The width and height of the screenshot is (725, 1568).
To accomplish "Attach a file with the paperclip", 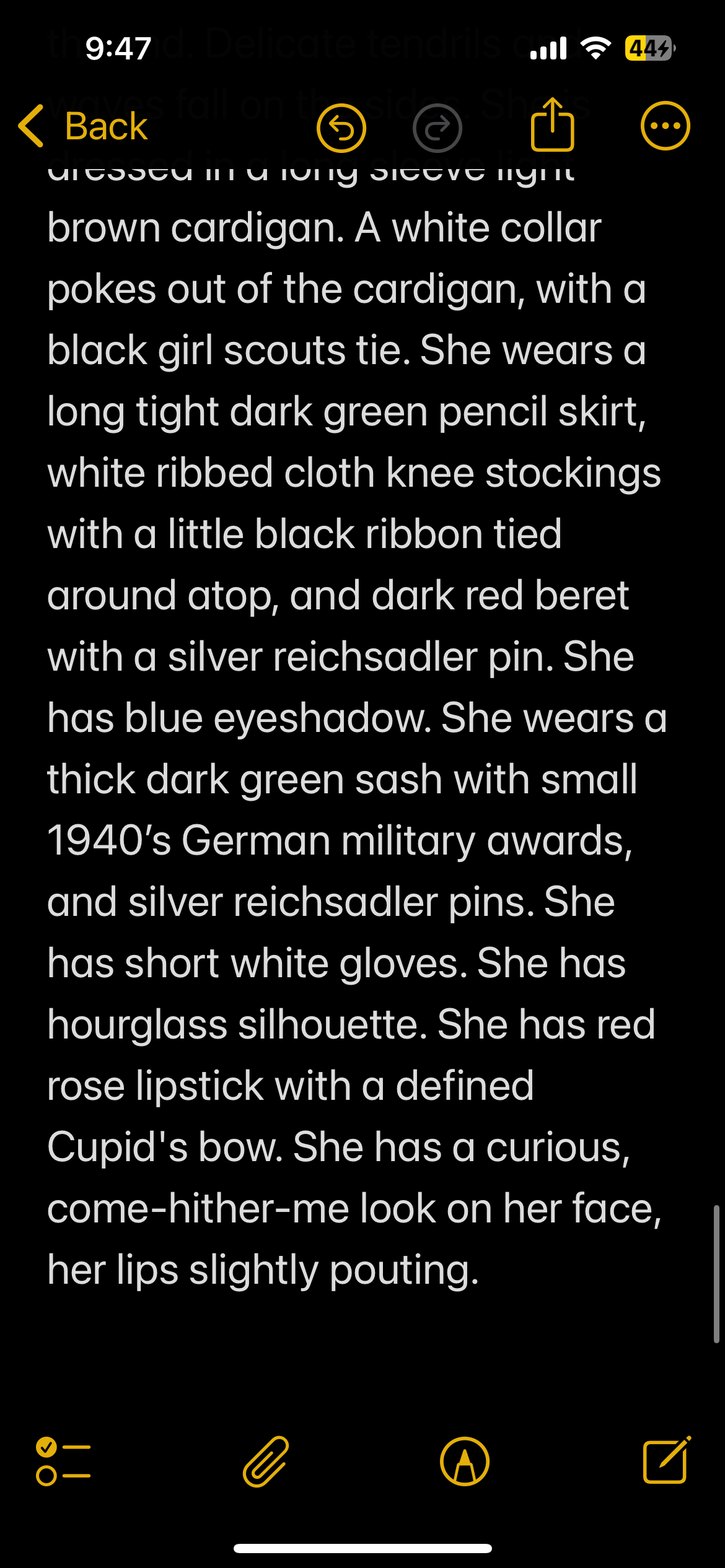I will tap(266, 1461).
